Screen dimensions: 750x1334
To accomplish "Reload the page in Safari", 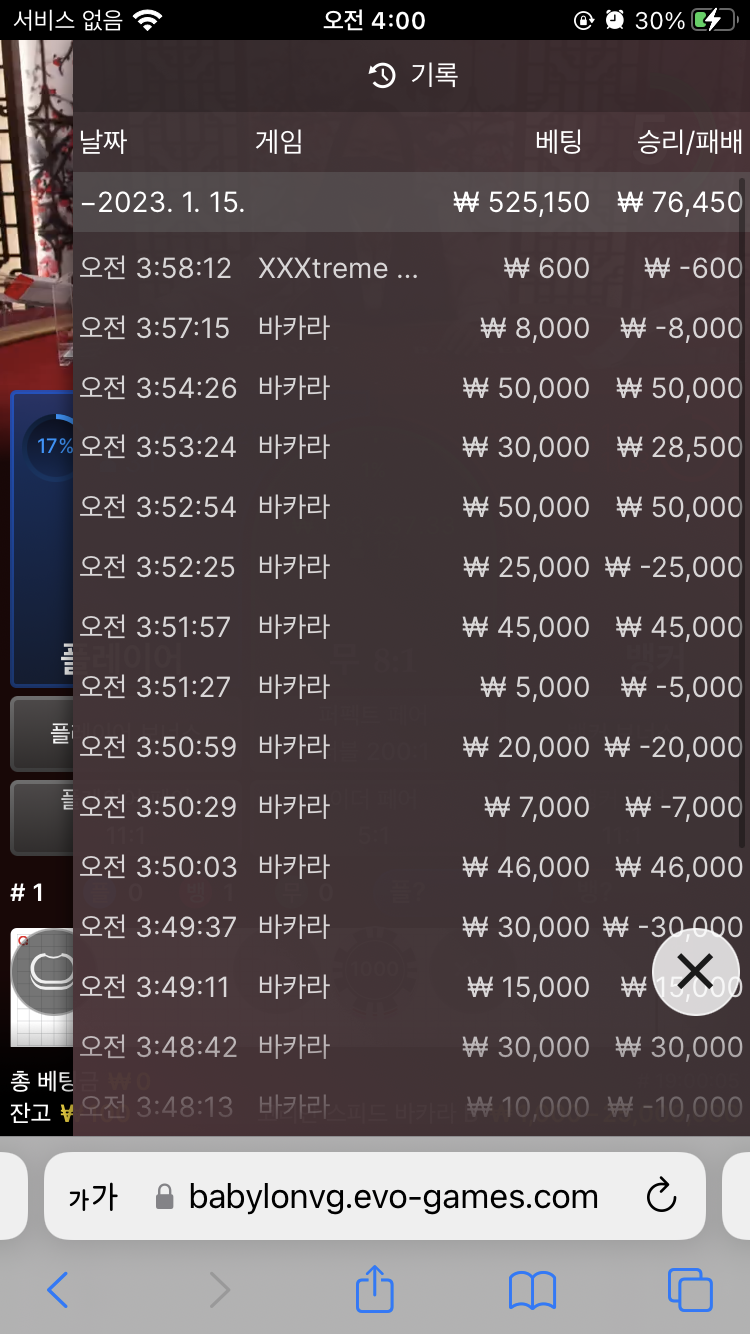I will pyautogui.click(x=661, y=1196).
